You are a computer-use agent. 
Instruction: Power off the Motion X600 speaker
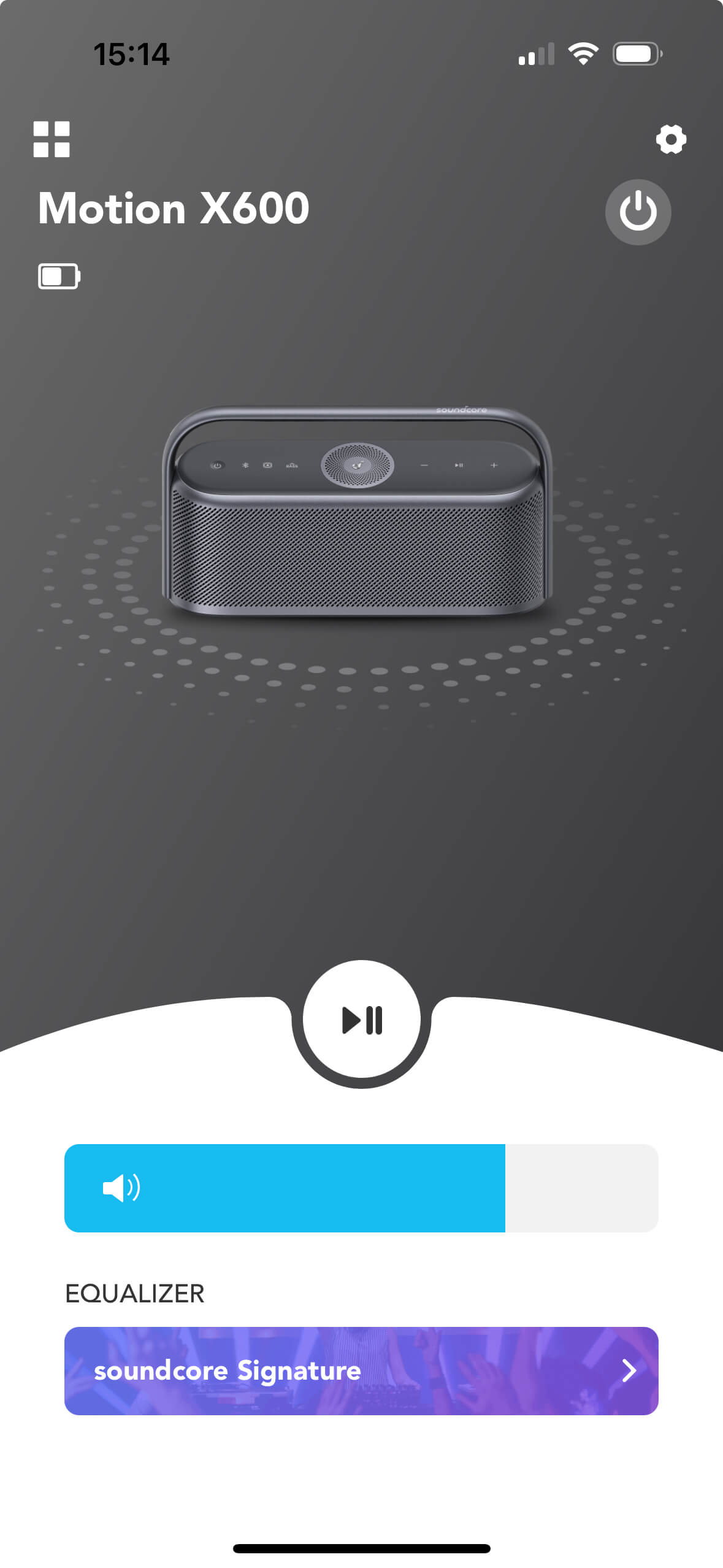[638, 212]
